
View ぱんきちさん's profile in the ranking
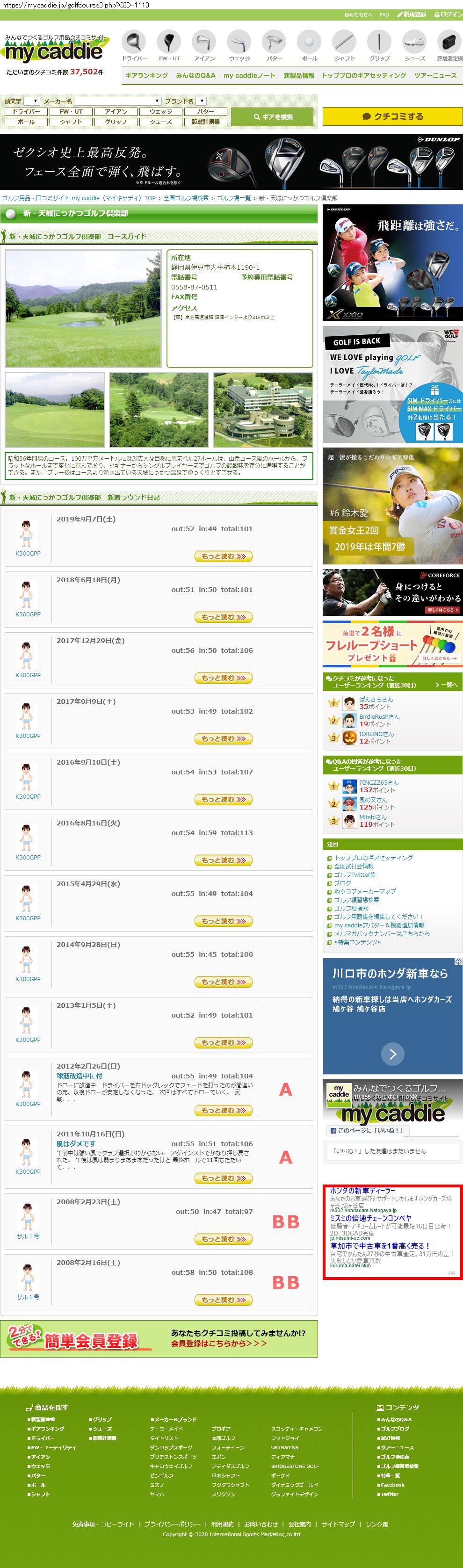[376, 700]
